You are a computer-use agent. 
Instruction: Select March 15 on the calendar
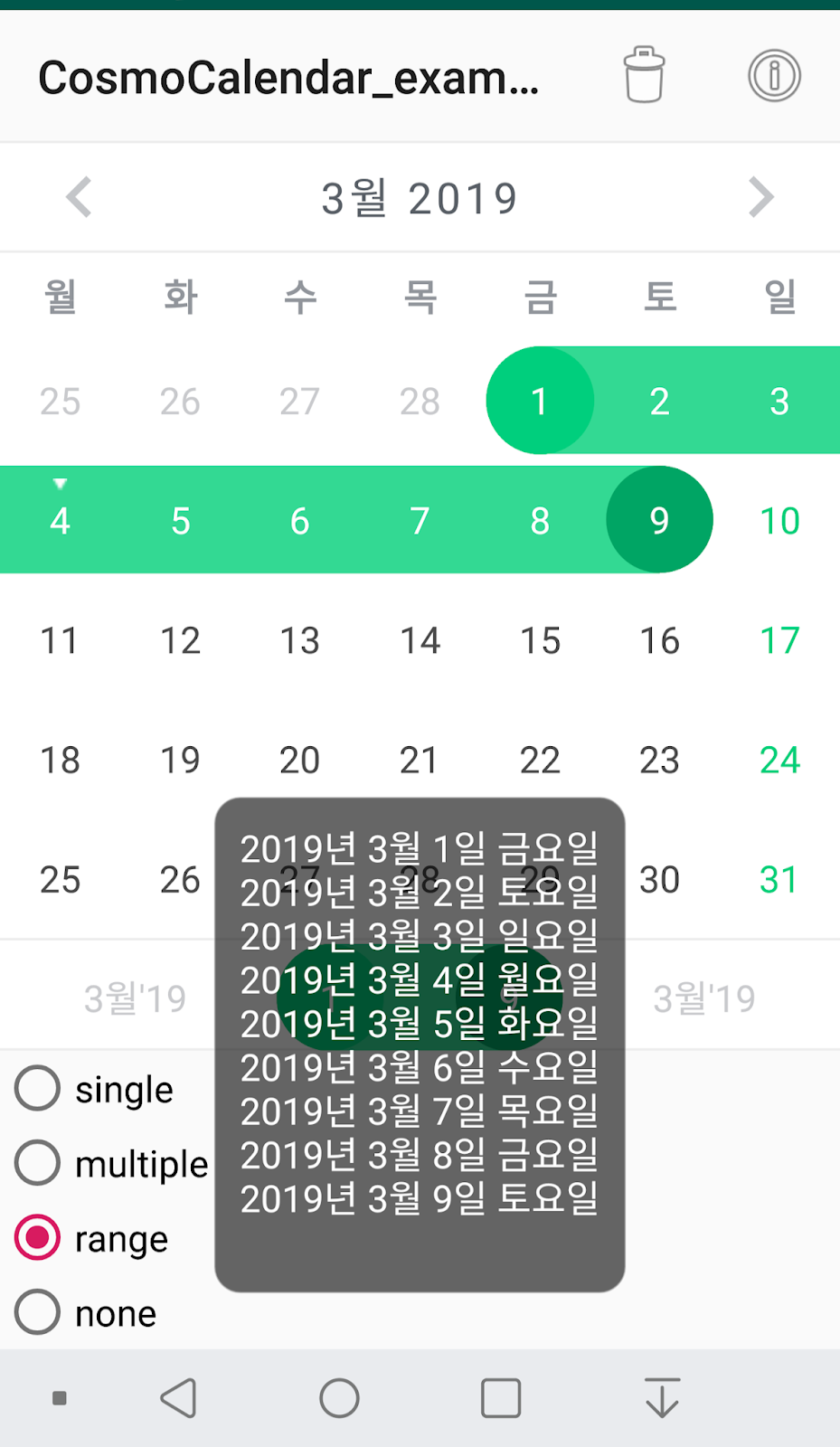pos(540,640)
